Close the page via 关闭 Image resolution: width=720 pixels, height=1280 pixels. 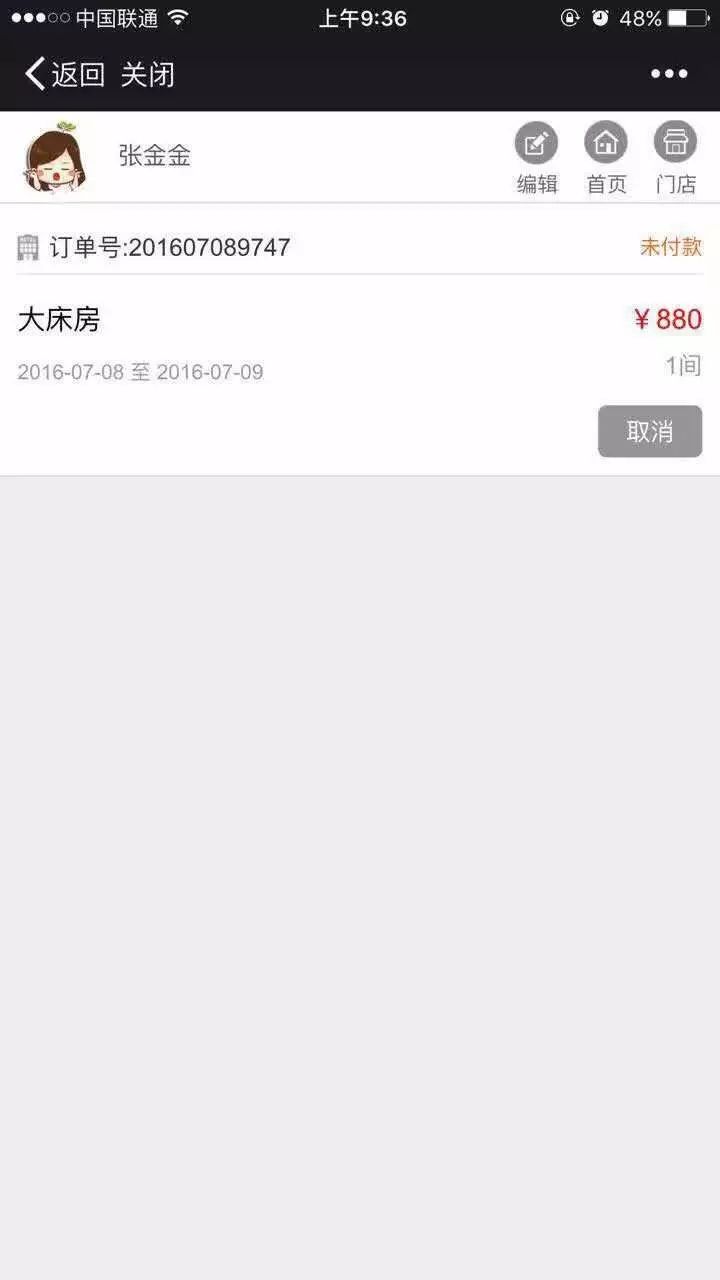coord(148,74)
